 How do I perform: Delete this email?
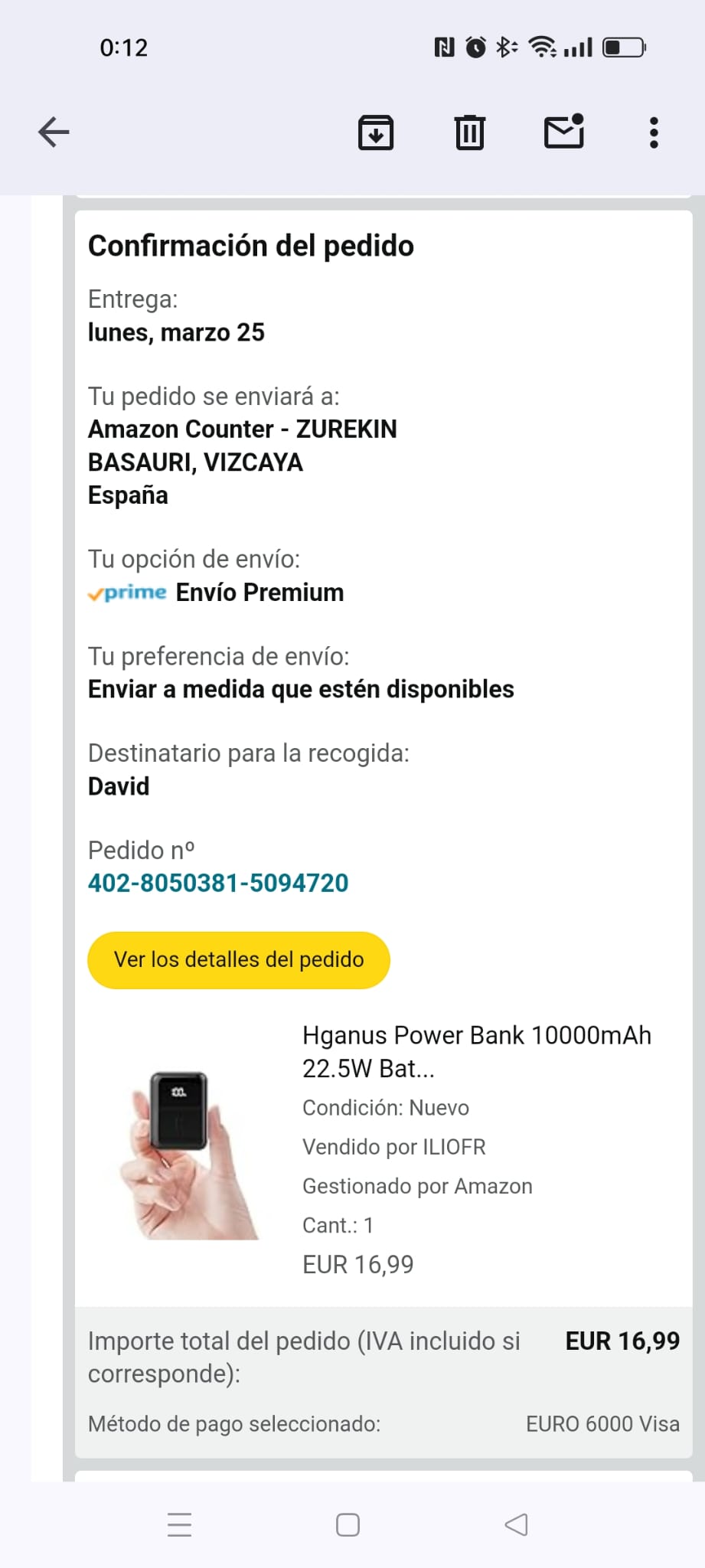pos(469,132)
